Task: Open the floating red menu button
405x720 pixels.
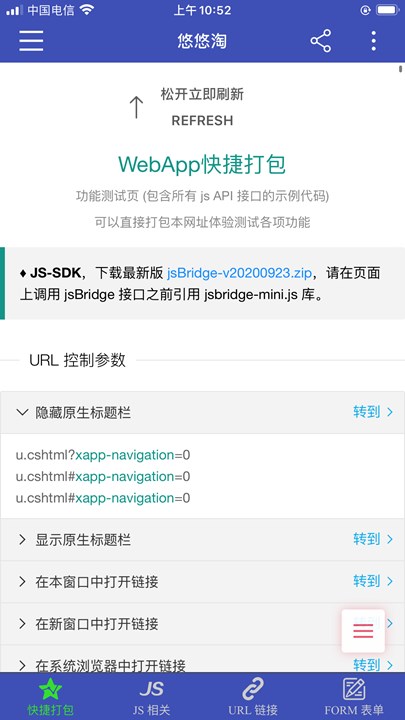Action: tap(363, 631)
